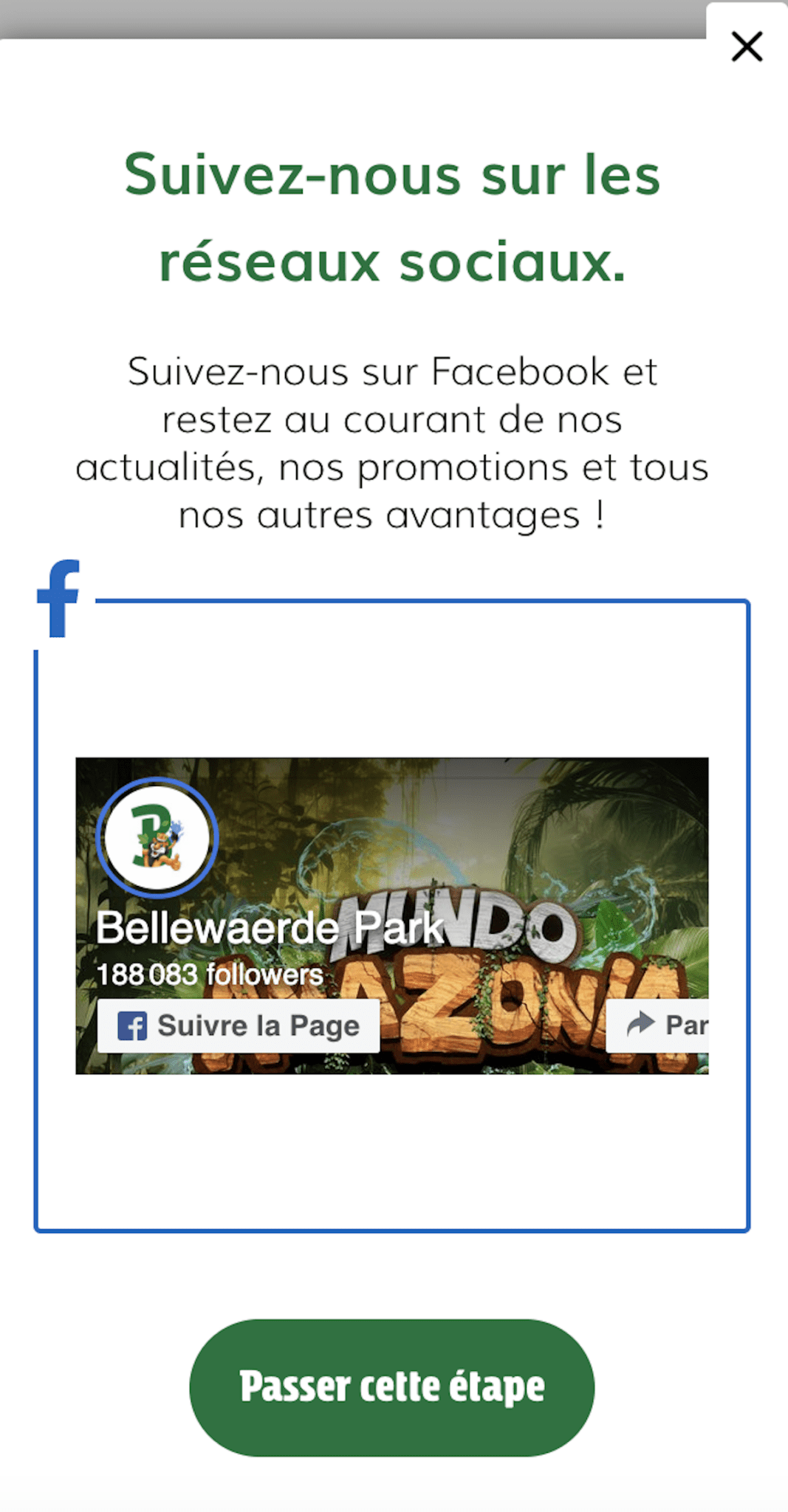Tap the Suivre la Page button
The height and width of the screenshot is (1512, 788).
[x=239, y=1025]
